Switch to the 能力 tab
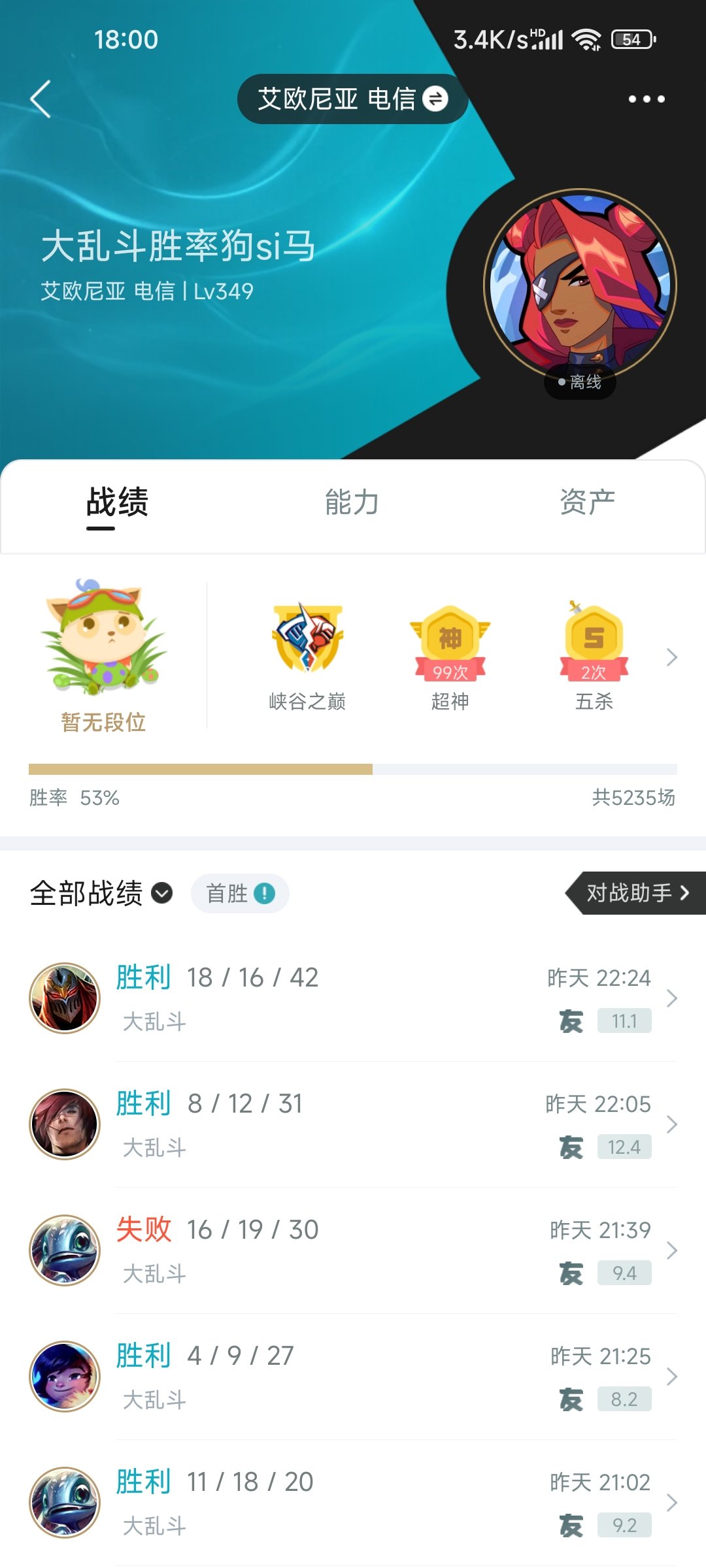706x1568 pixels. point(352,502)
